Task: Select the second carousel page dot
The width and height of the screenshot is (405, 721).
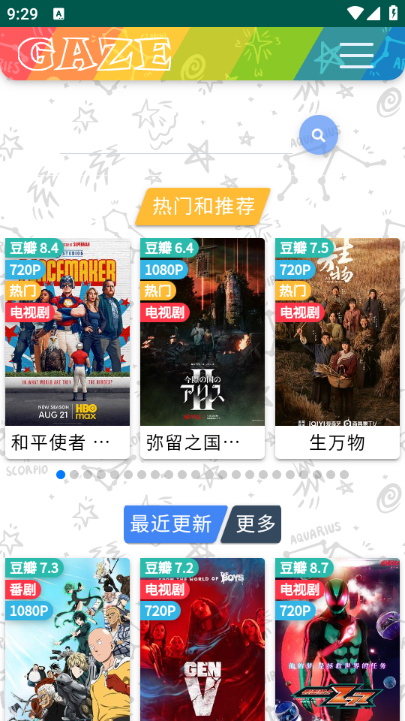Action: (x=74, y=475)
